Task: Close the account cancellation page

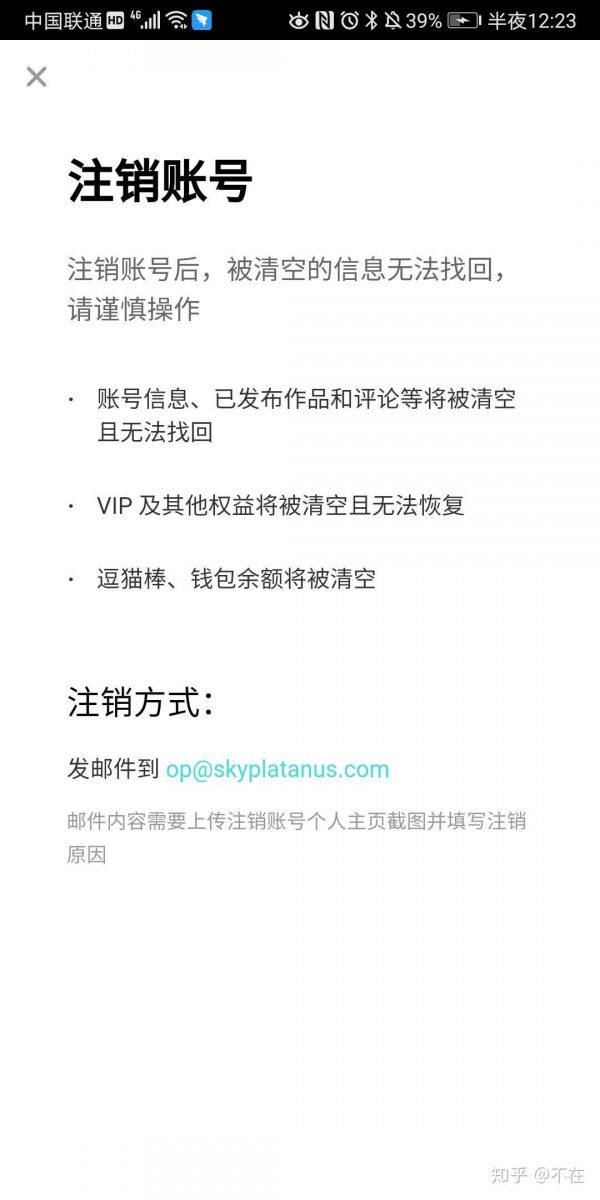Action: (x=36, y=76)
